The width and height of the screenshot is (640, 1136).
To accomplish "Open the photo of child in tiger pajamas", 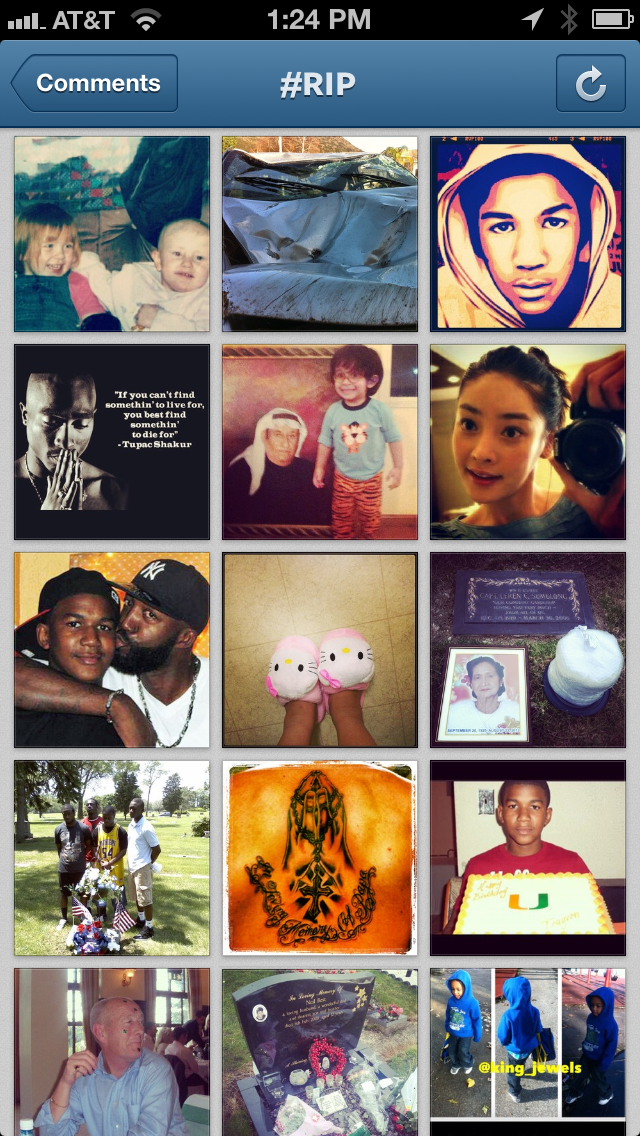I will point(320,442).
